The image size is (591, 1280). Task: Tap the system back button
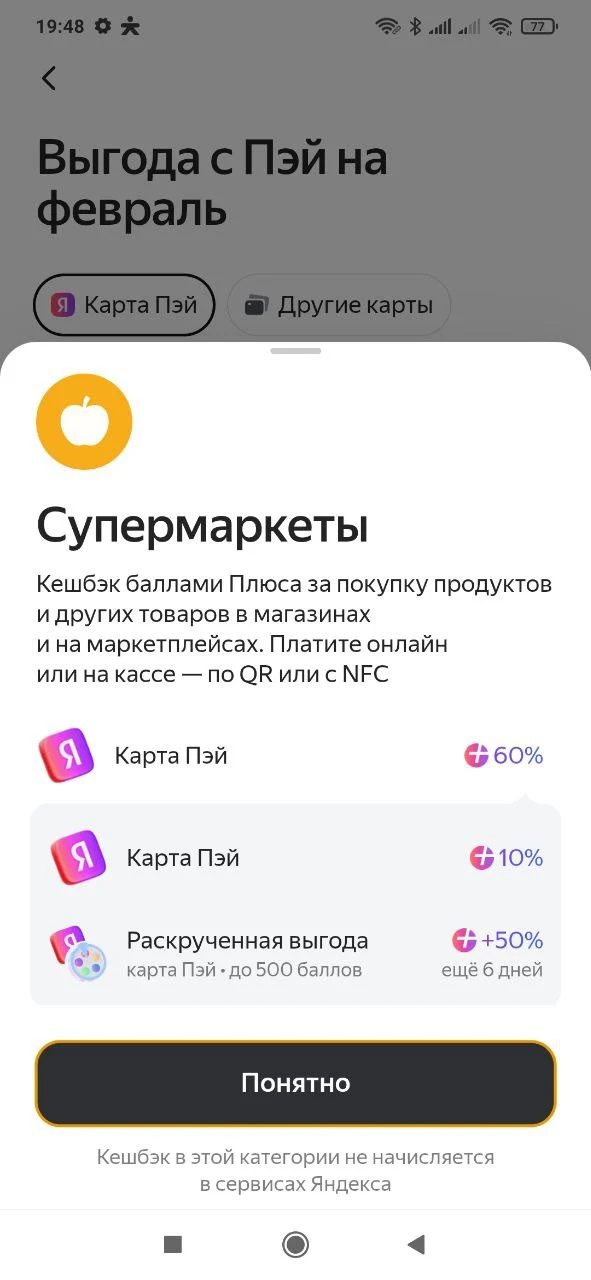point(417,1244)
